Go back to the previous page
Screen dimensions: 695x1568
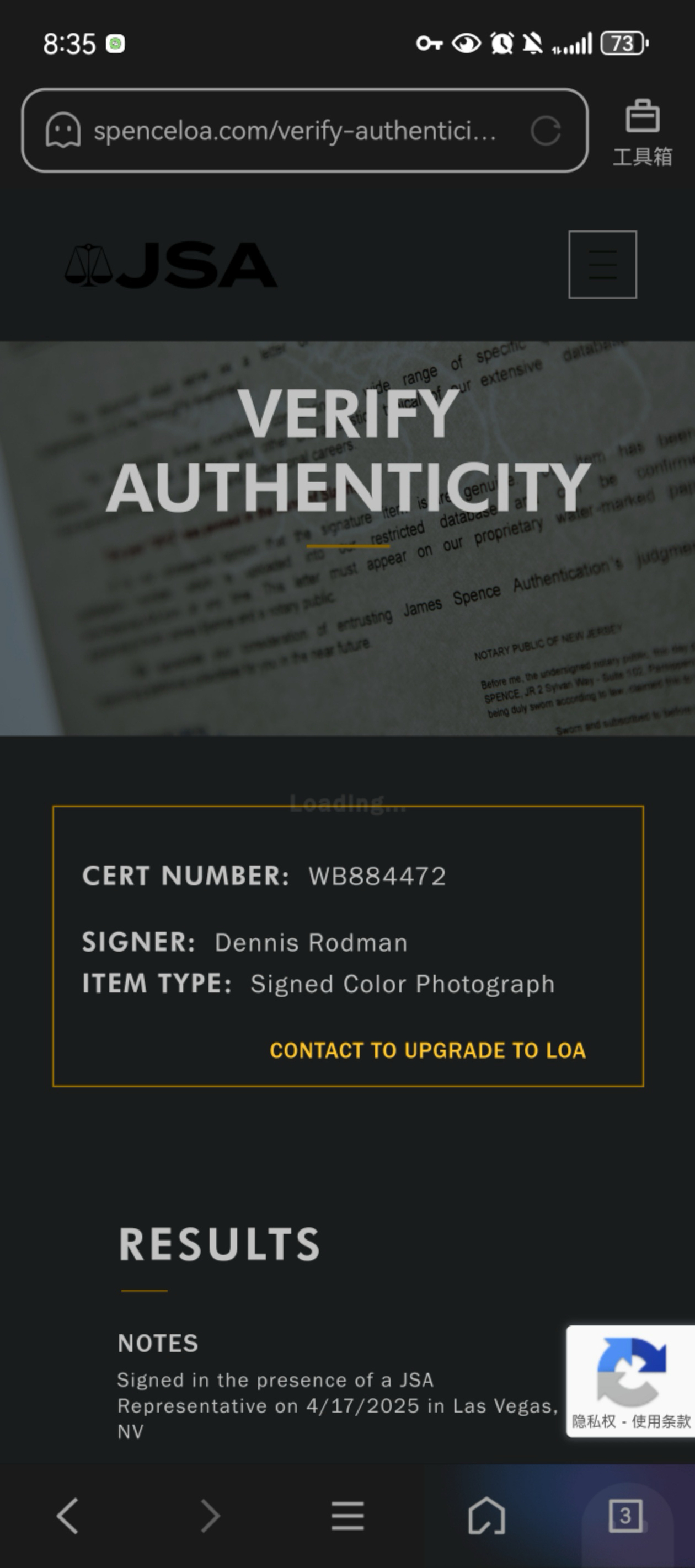click(x=68, y=1516)
